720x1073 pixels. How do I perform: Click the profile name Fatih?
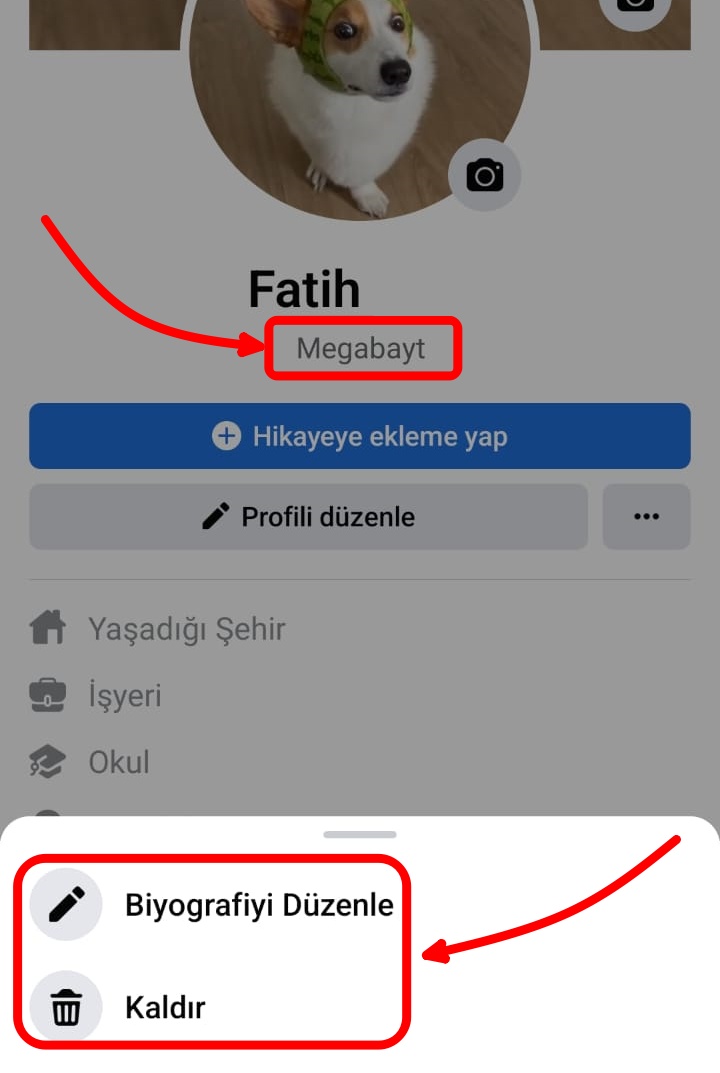pos(306,288)
